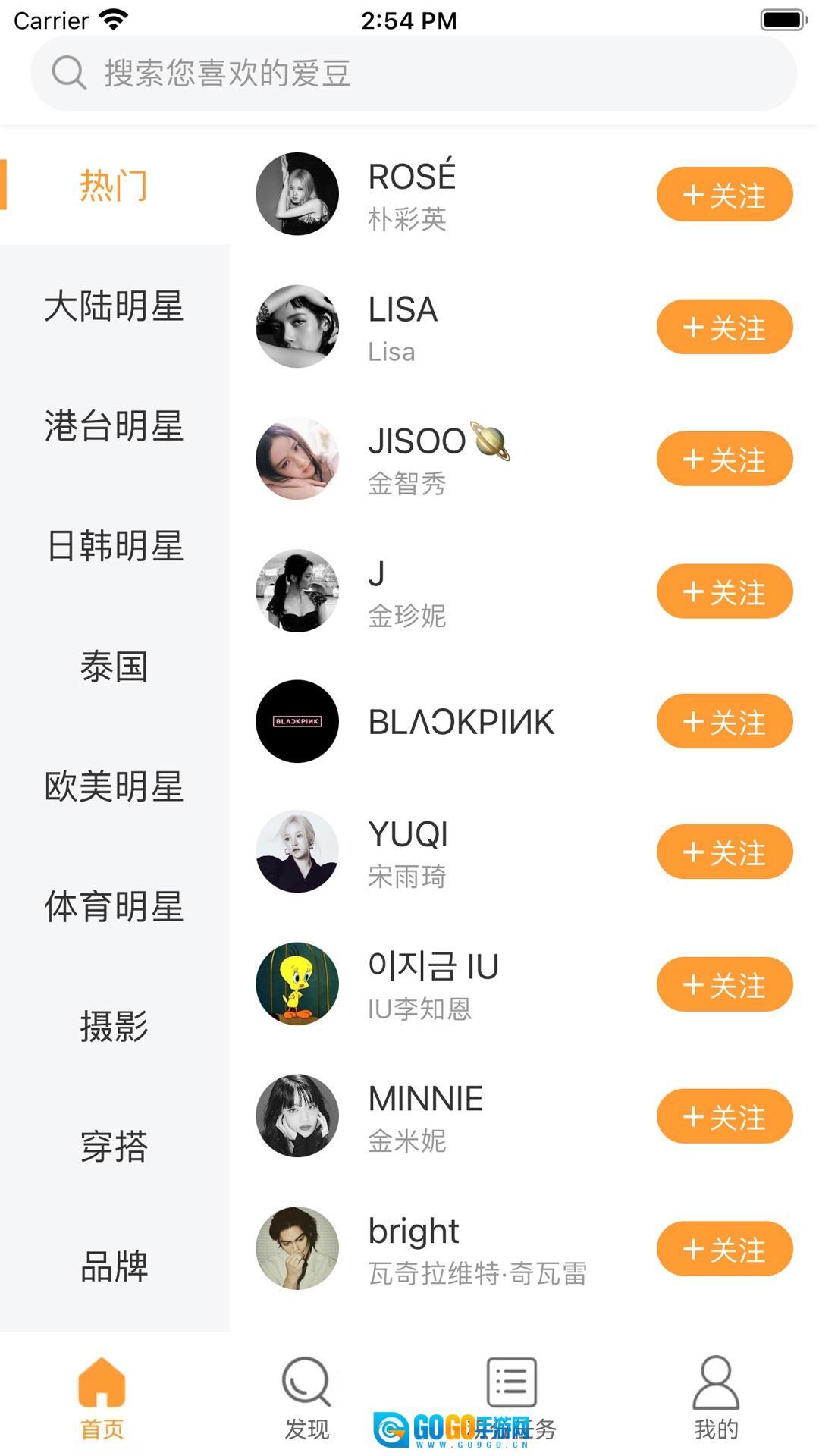Choose the 泰国 category

click(115, 667)
